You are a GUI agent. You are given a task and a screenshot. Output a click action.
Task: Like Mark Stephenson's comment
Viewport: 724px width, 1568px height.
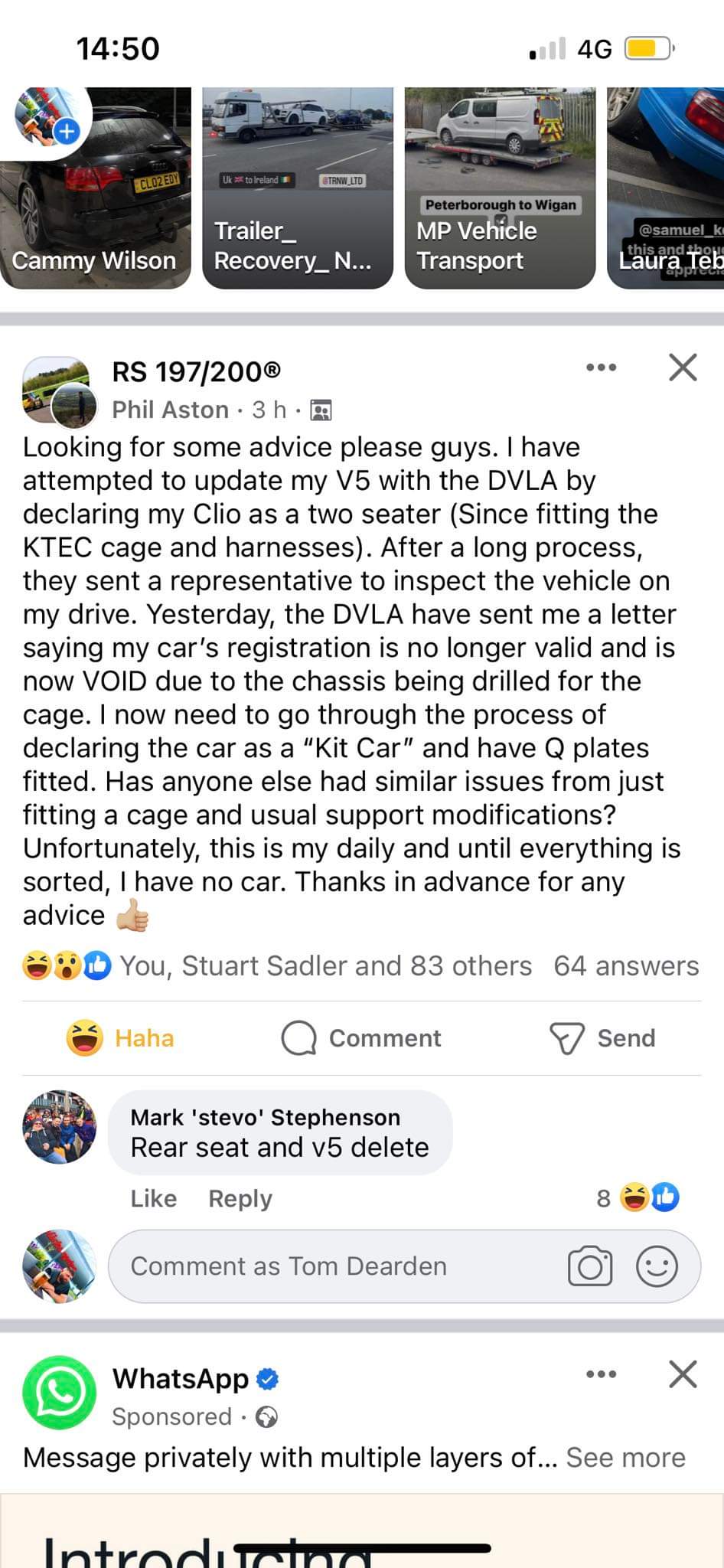pos(153,1198)
